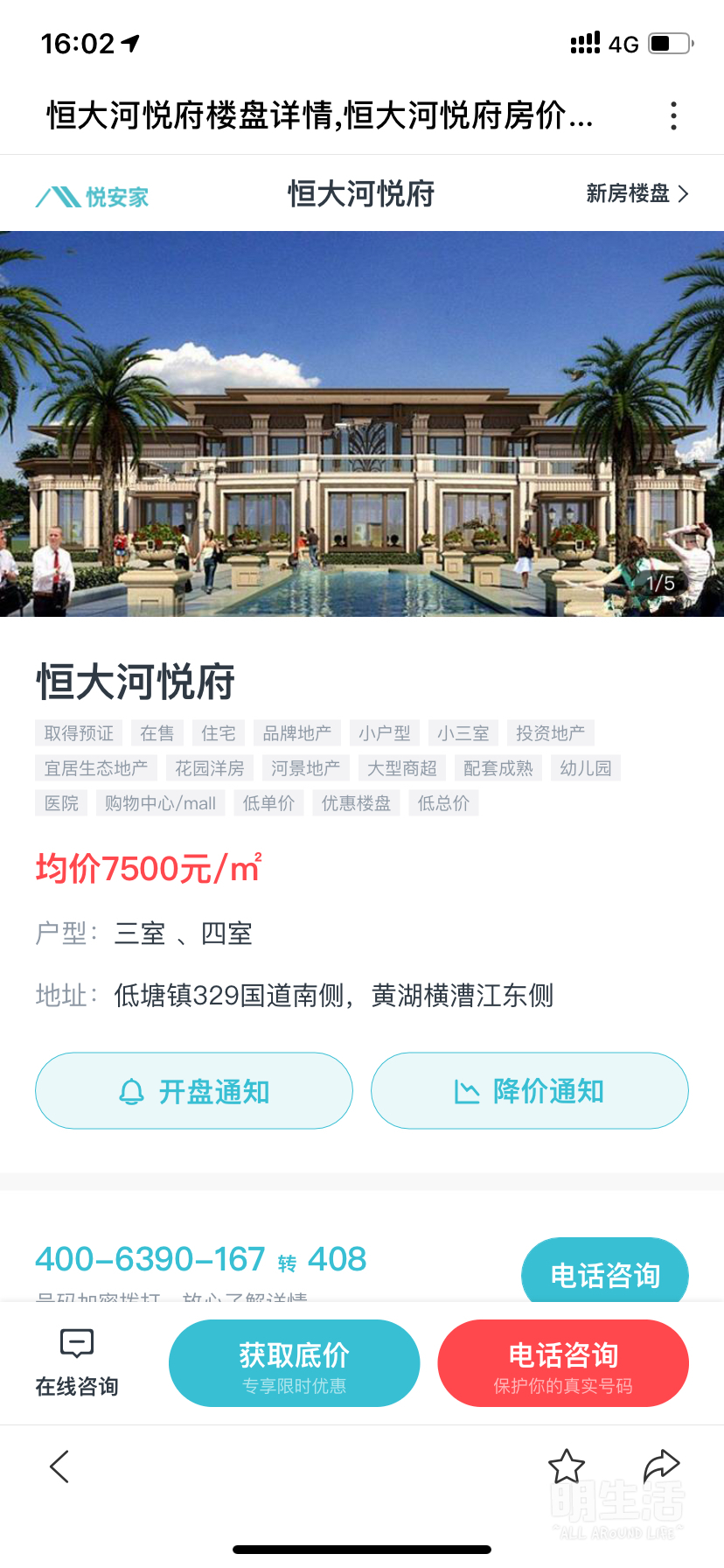Viewport: 724px width, 1568px height.
Task: Subscribe to 开盘通知 alerts
Action: click(x=194, y=1091)
